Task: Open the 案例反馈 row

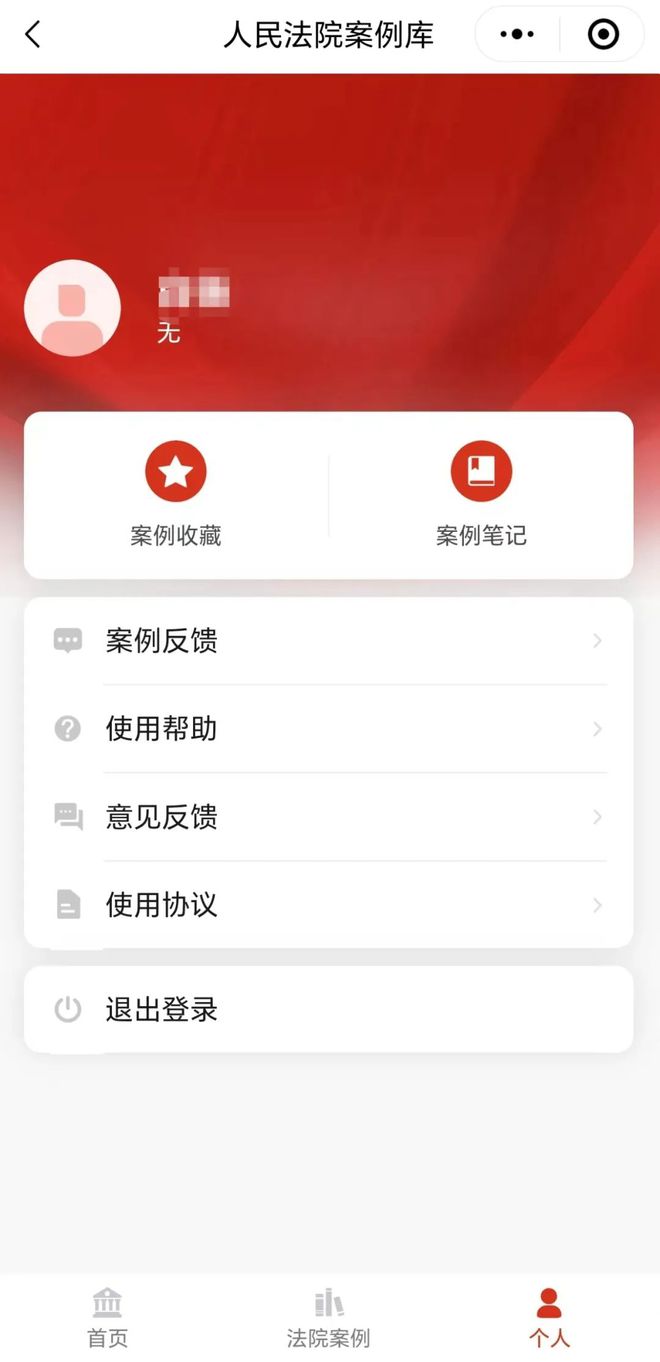Action: pyautogui.click(x=329, y=641)
